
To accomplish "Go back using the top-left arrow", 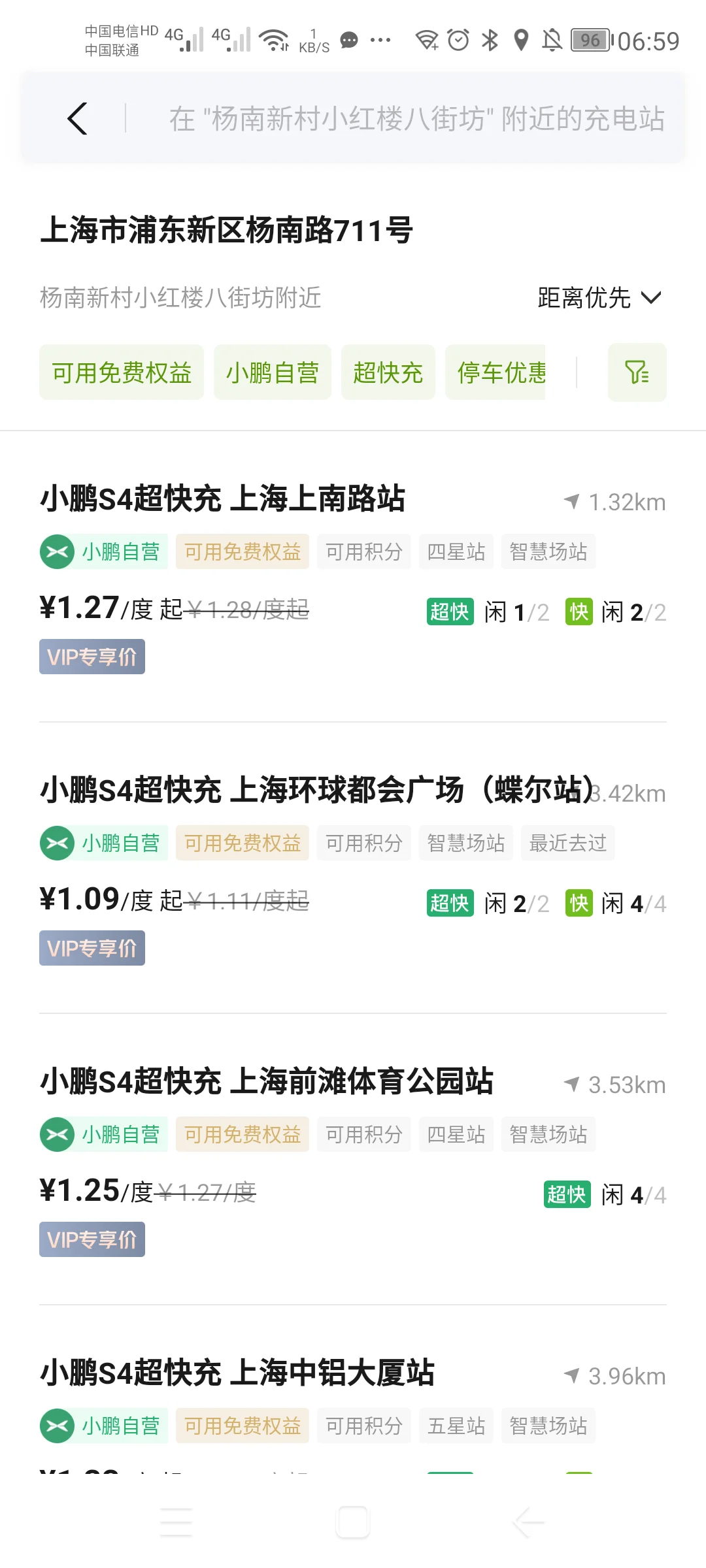I will tap(77, 119).
